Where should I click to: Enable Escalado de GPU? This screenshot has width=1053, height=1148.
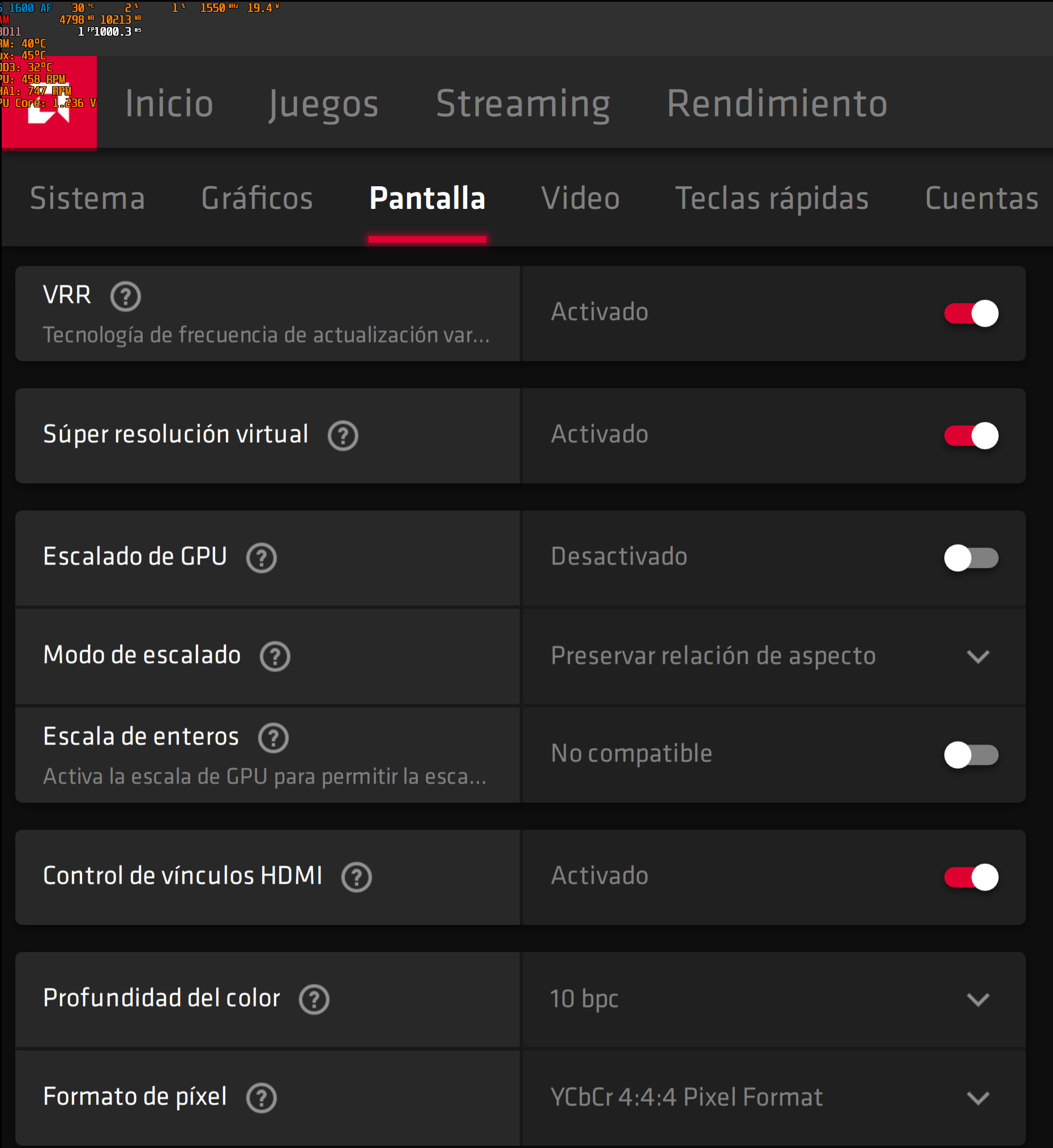(970, 558)
